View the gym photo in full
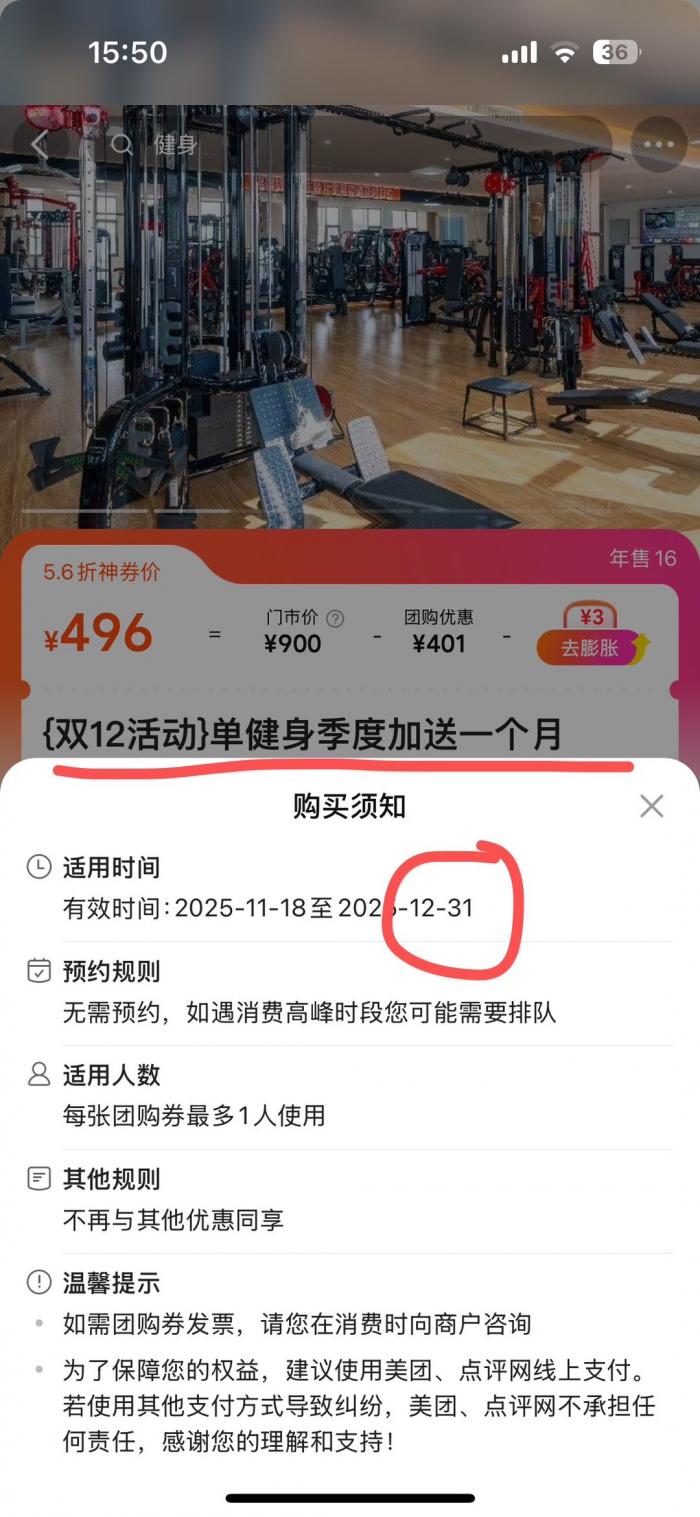 [x=350, y=330]
